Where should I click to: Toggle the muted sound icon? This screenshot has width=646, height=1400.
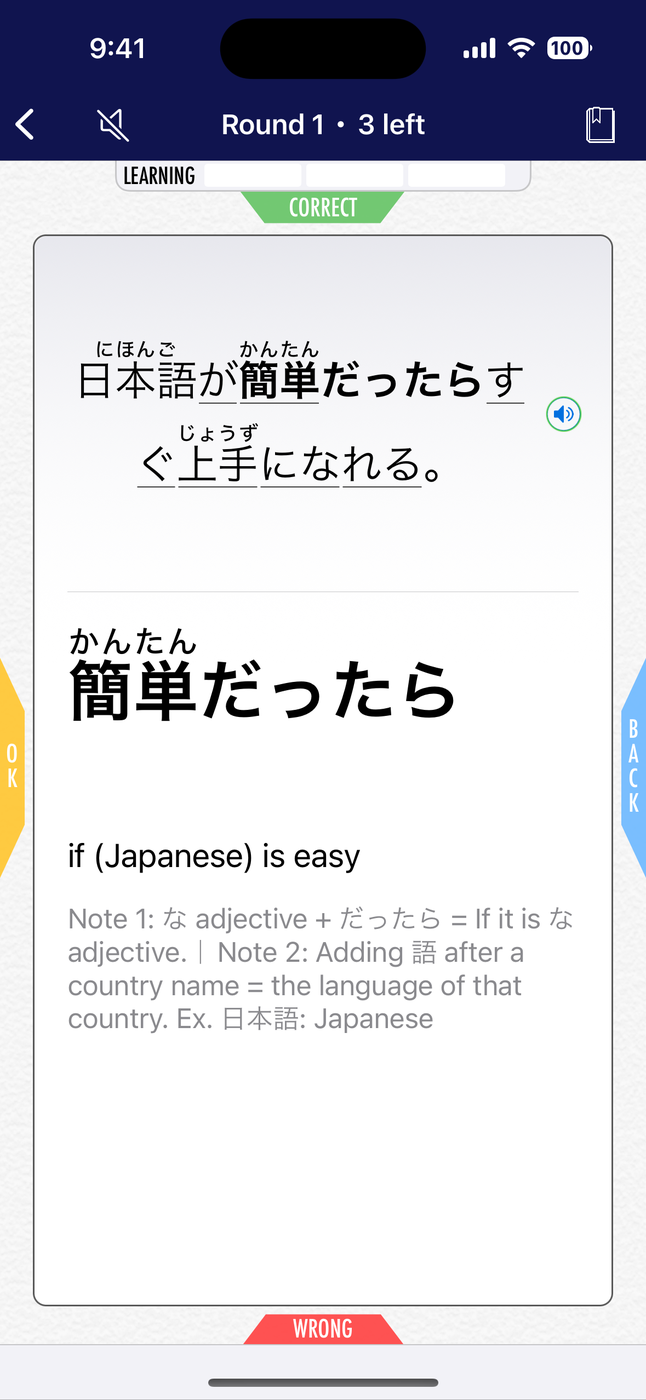pos(113,125)
